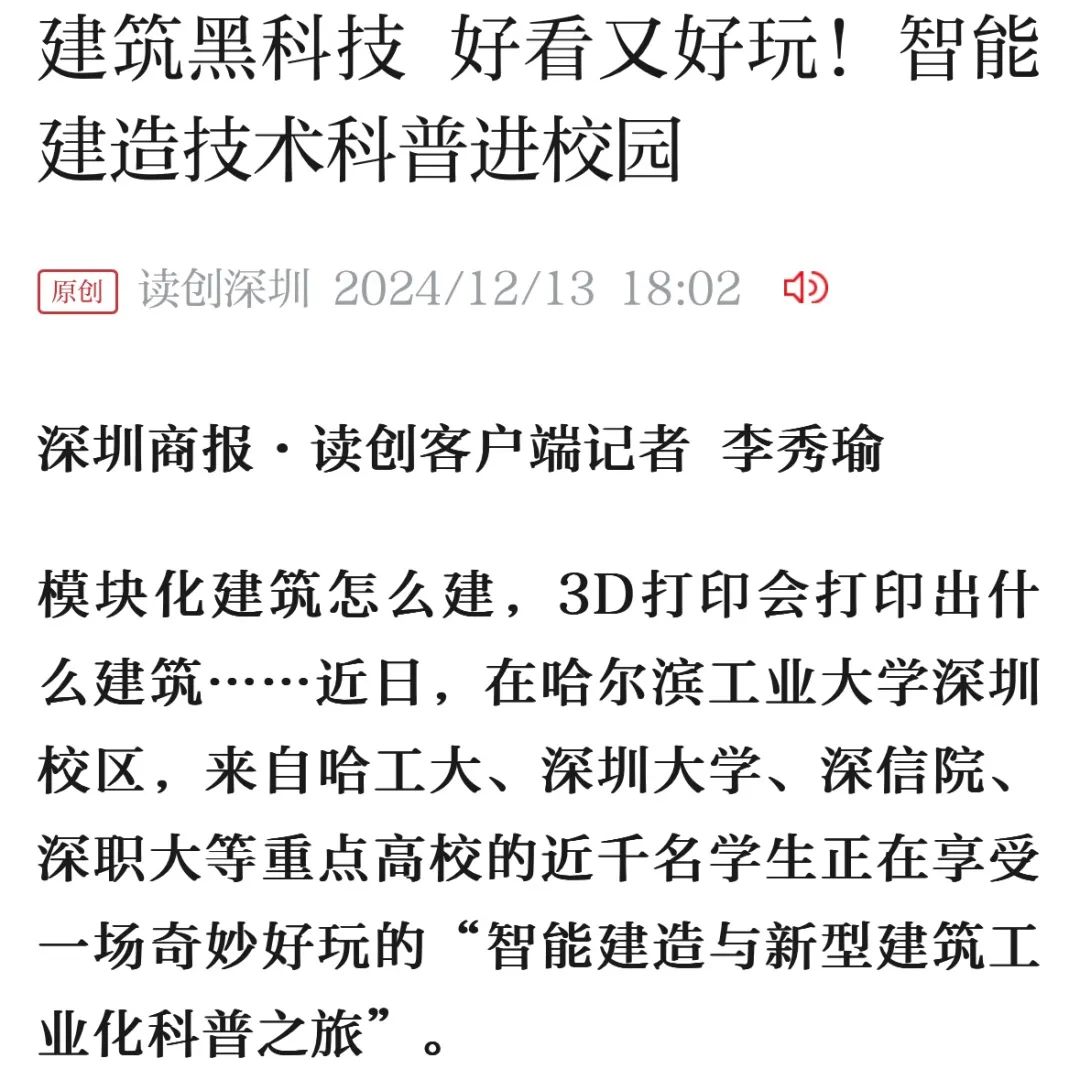The height and width of the screenshot is (1080, 1080).
Task: Open the 读创深圳 source link
Action: coord(224,290)
